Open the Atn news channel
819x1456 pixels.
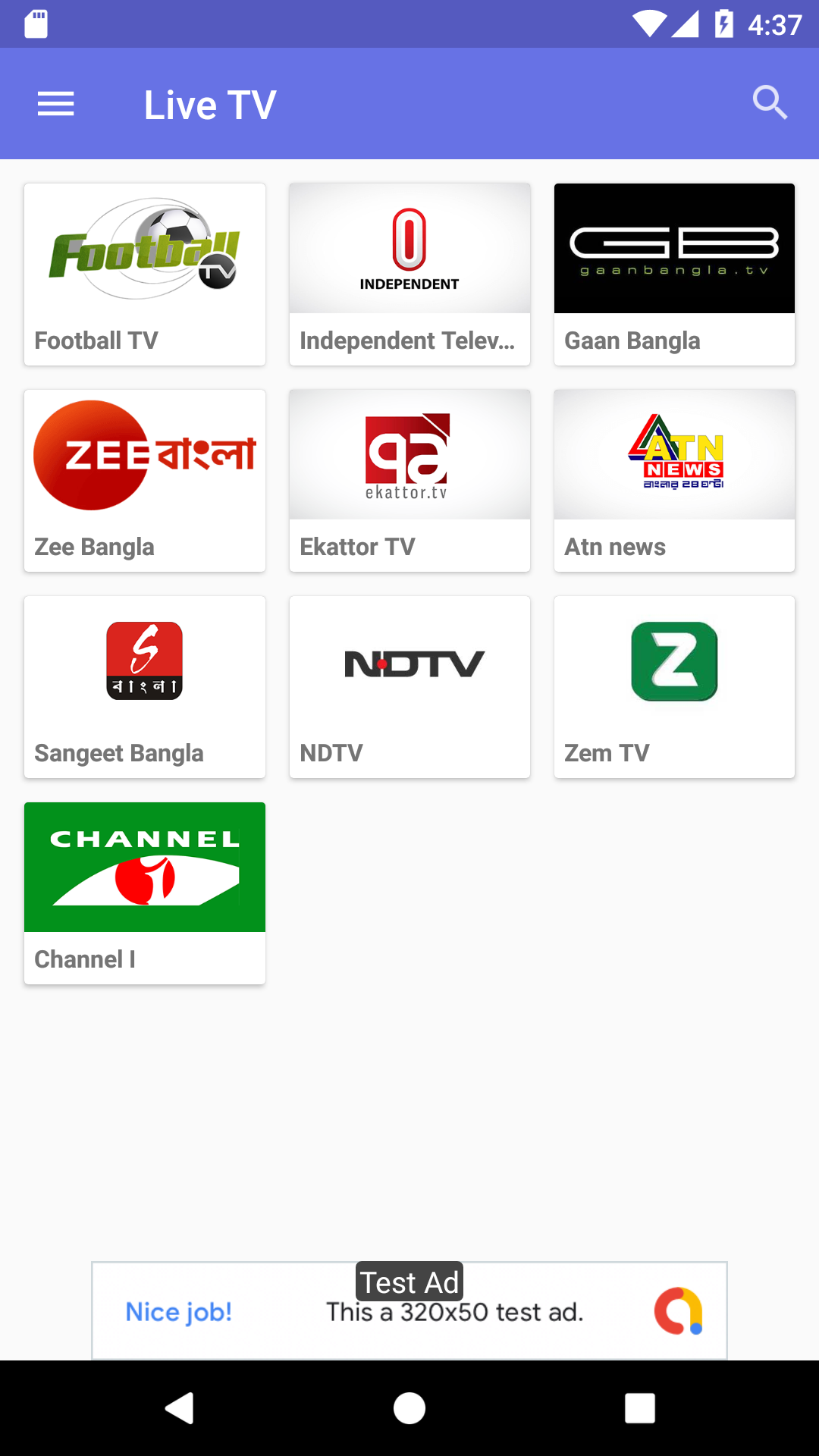674,480
